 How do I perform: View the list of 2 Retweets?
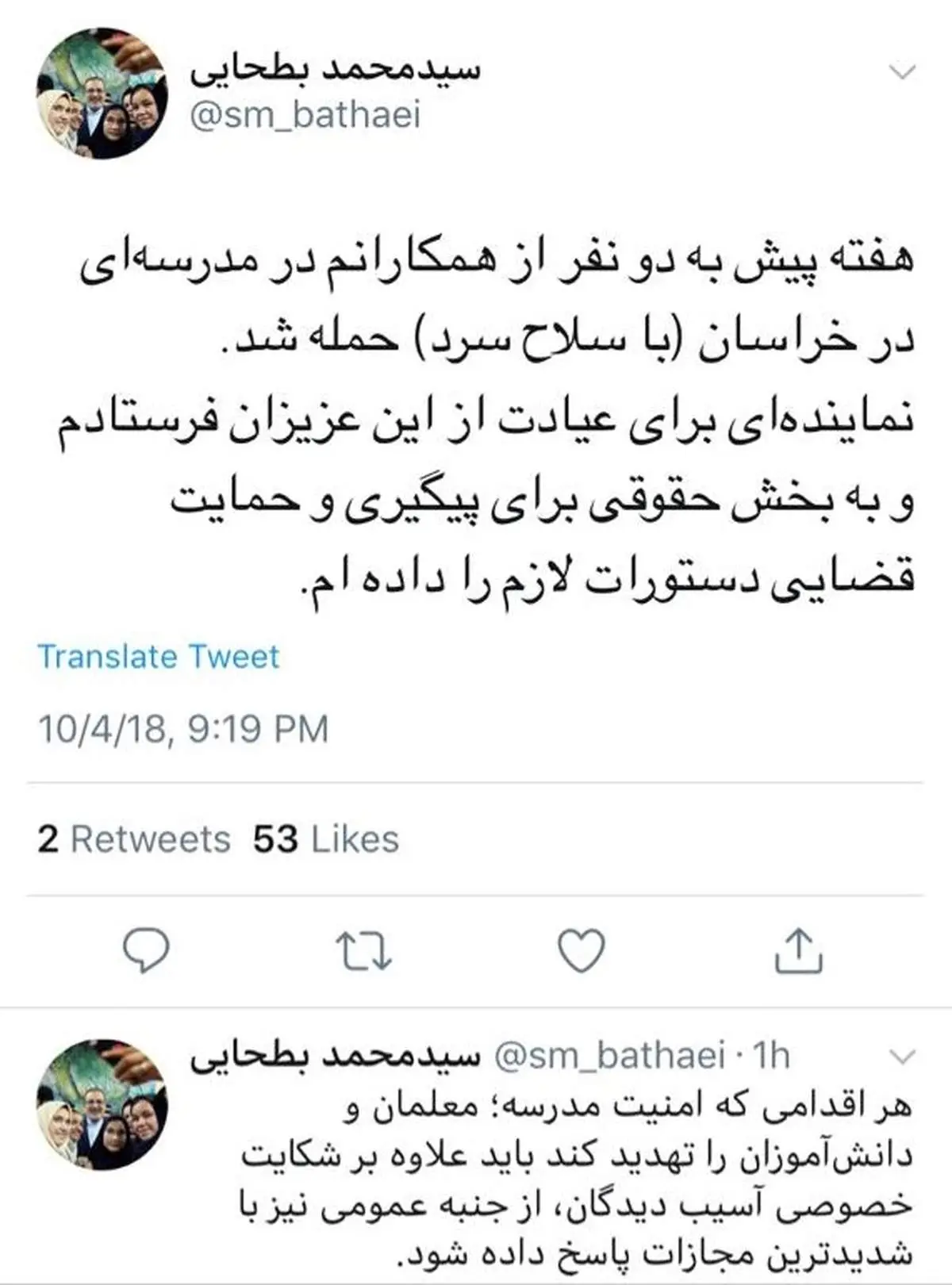[133, 839]
